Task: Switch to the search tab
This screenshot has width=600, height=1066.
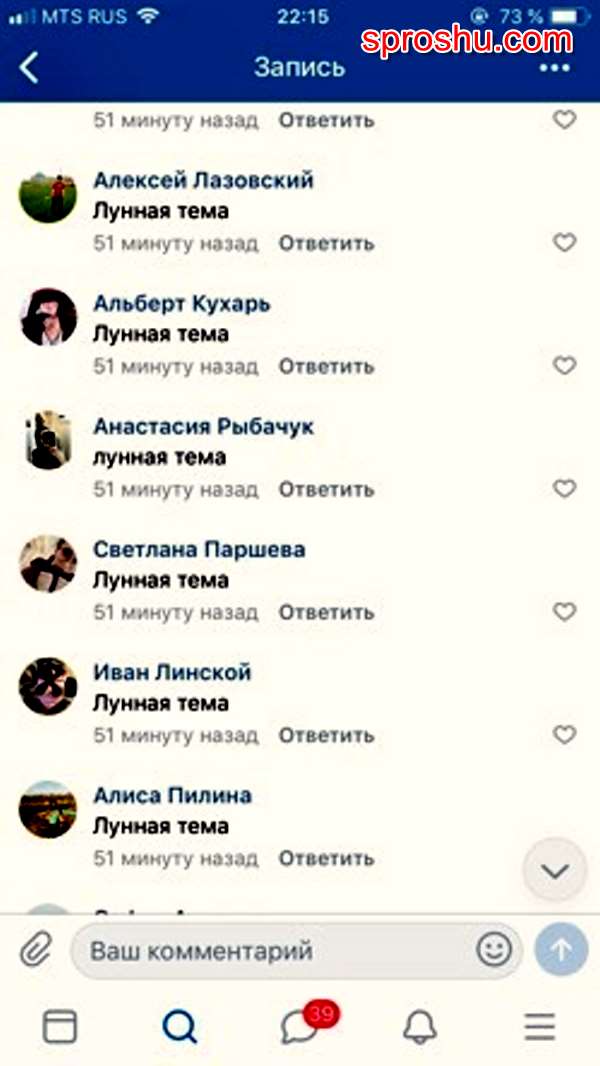Action: pyautogui.click(x=180, y=1027)
